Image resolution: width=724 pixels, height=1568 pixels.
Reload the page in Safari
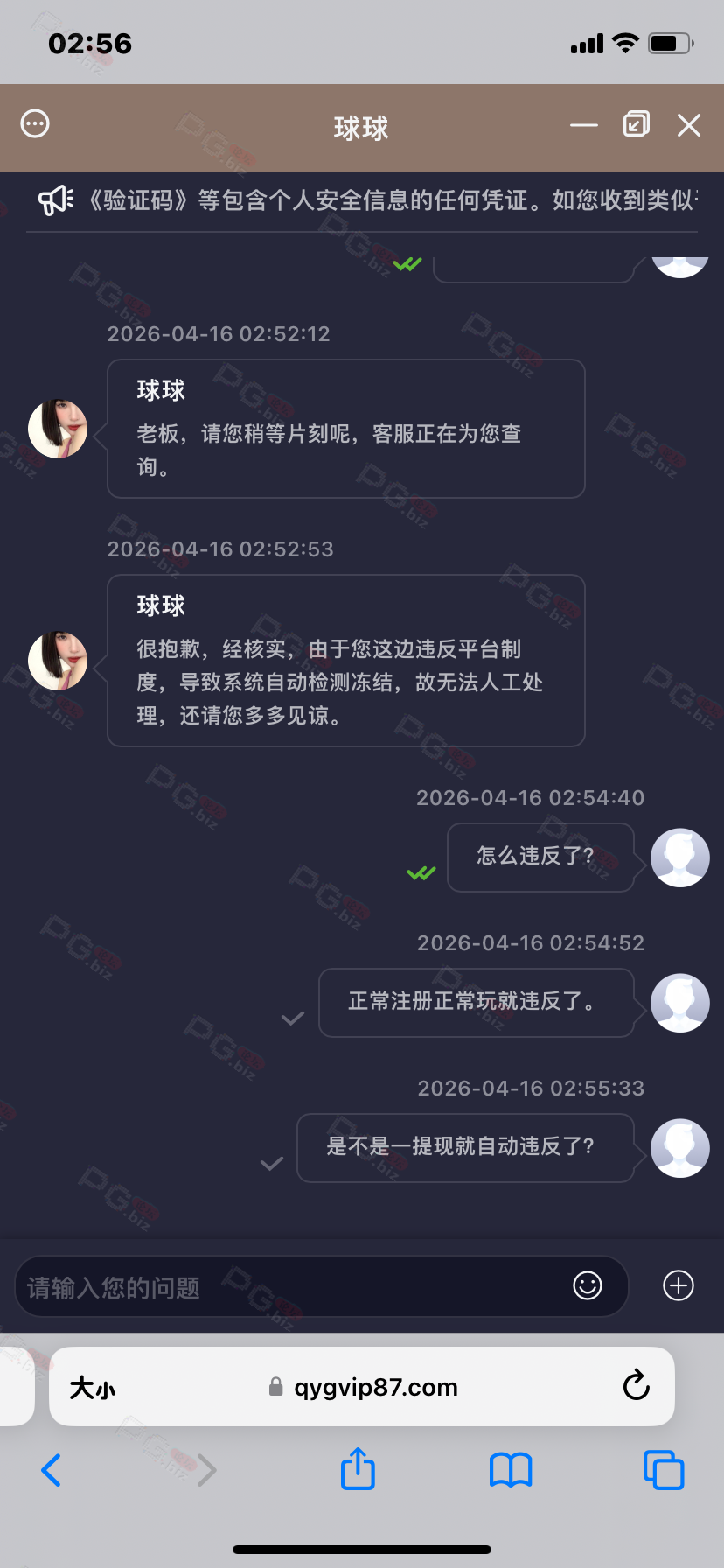click(636, 1386)
